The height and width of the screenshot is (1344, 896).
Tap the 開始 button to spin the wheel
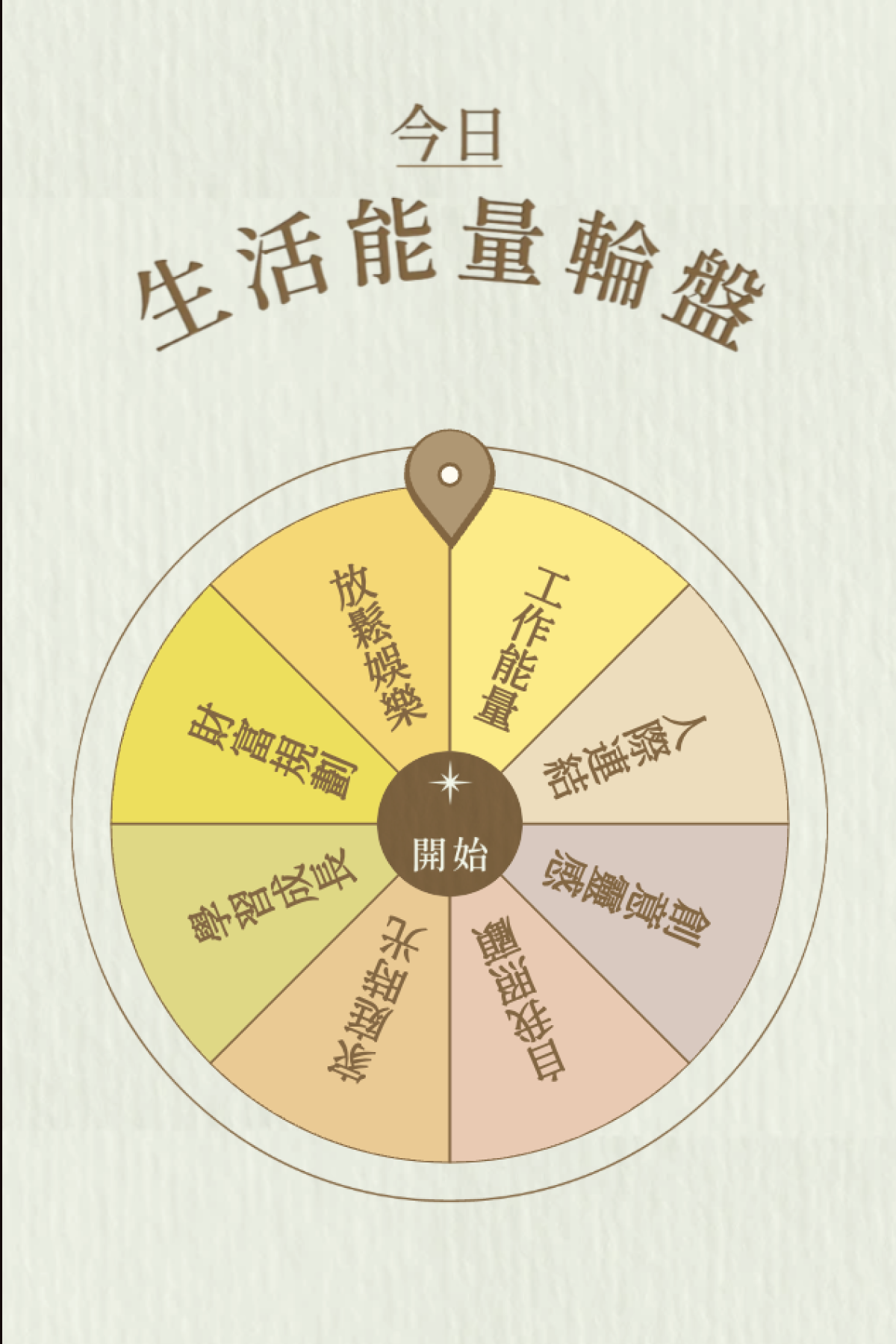click(449, 824)
